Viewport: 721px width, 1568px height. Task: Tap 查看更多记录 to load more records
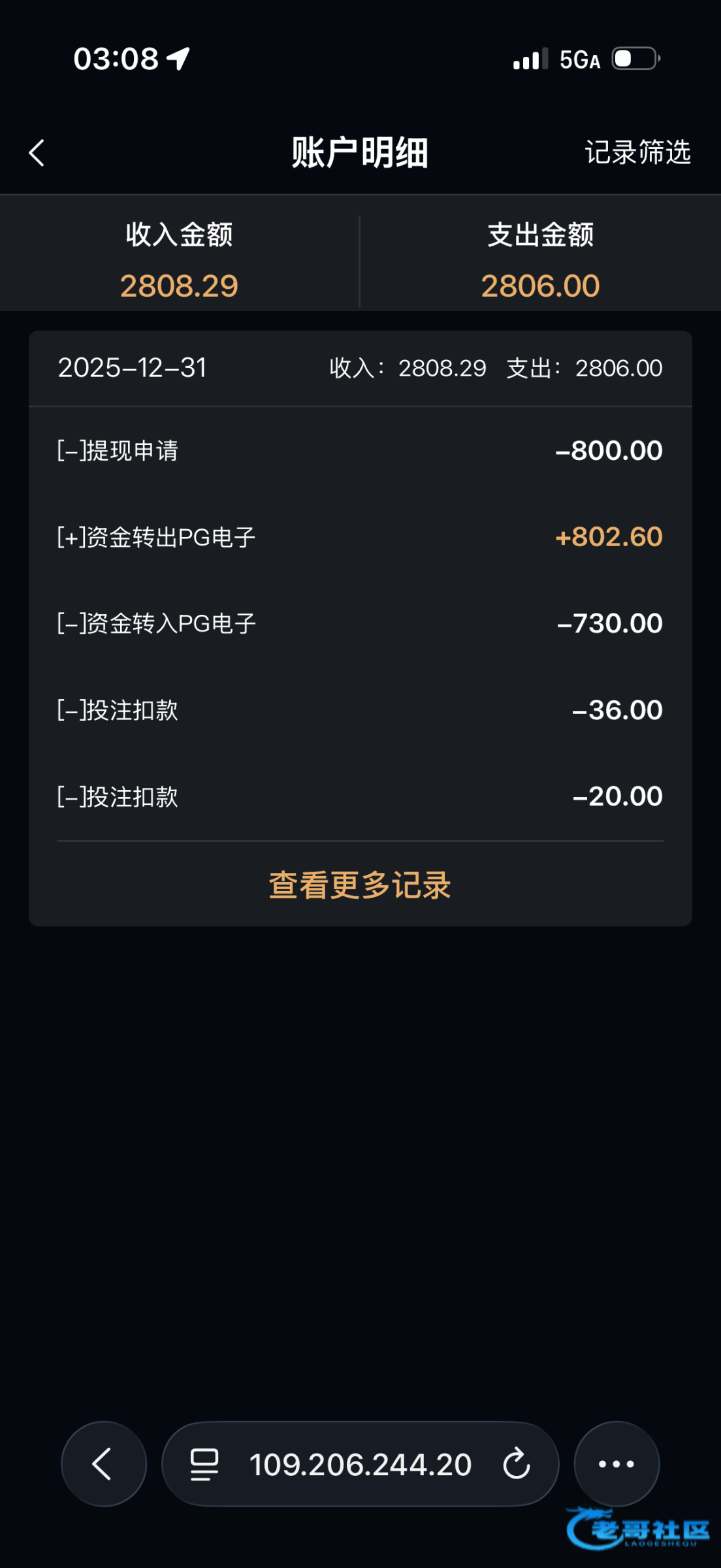[360, 885]
